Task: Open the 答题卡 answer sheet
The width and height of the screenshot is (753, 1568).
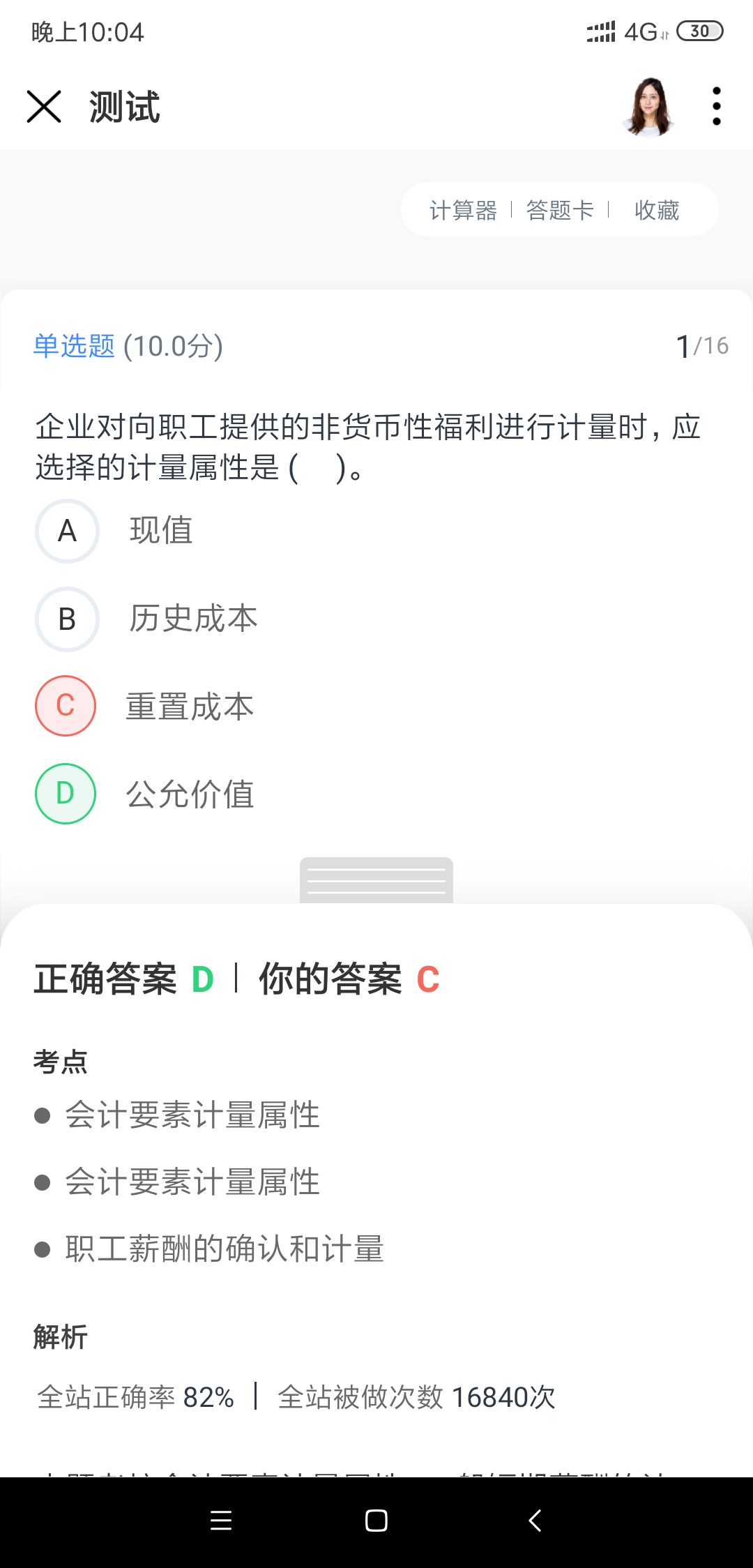Action: tap(560, 210)
